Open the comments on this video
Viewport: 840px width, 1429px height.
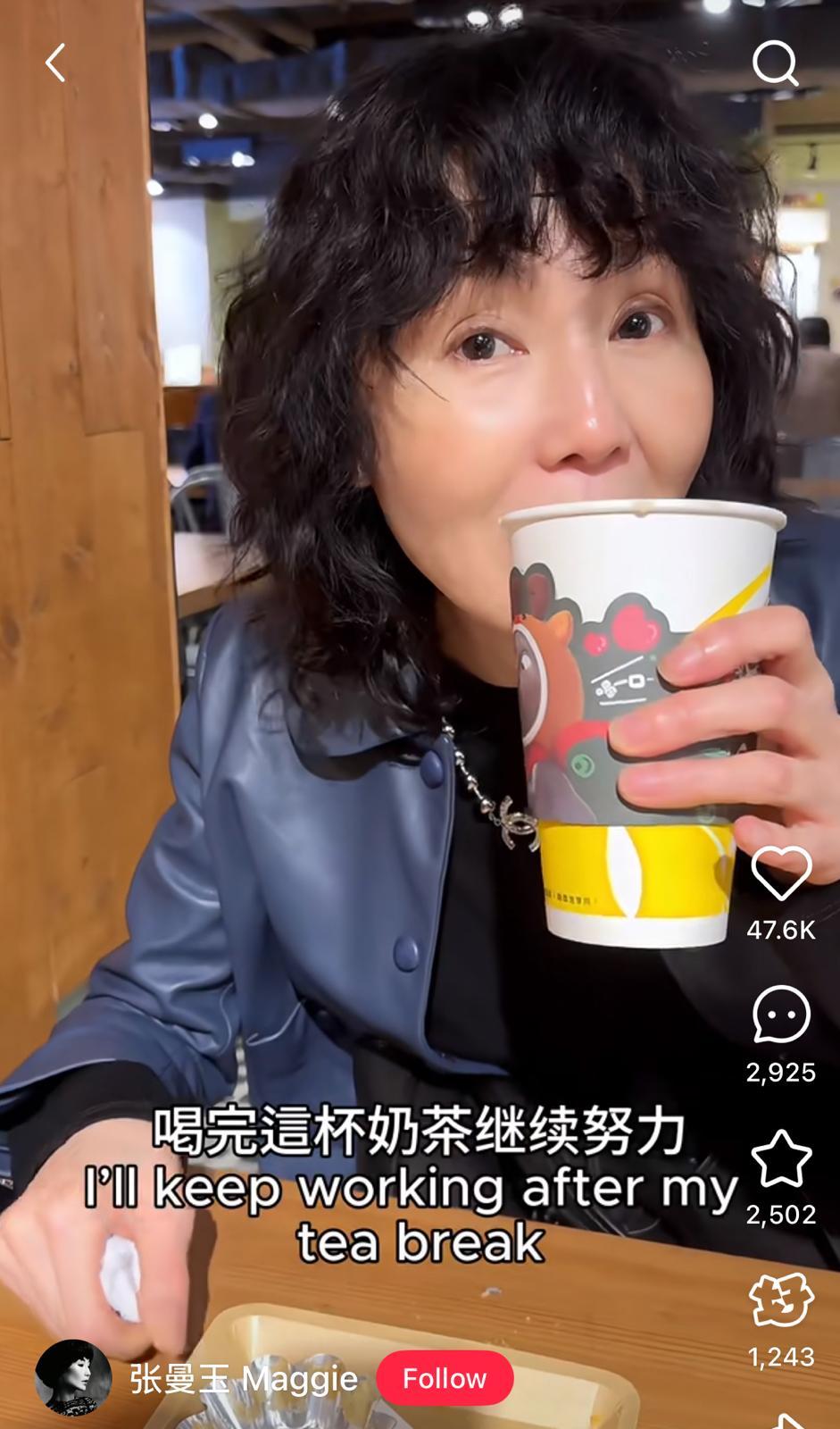click(x=781, y=1015)
